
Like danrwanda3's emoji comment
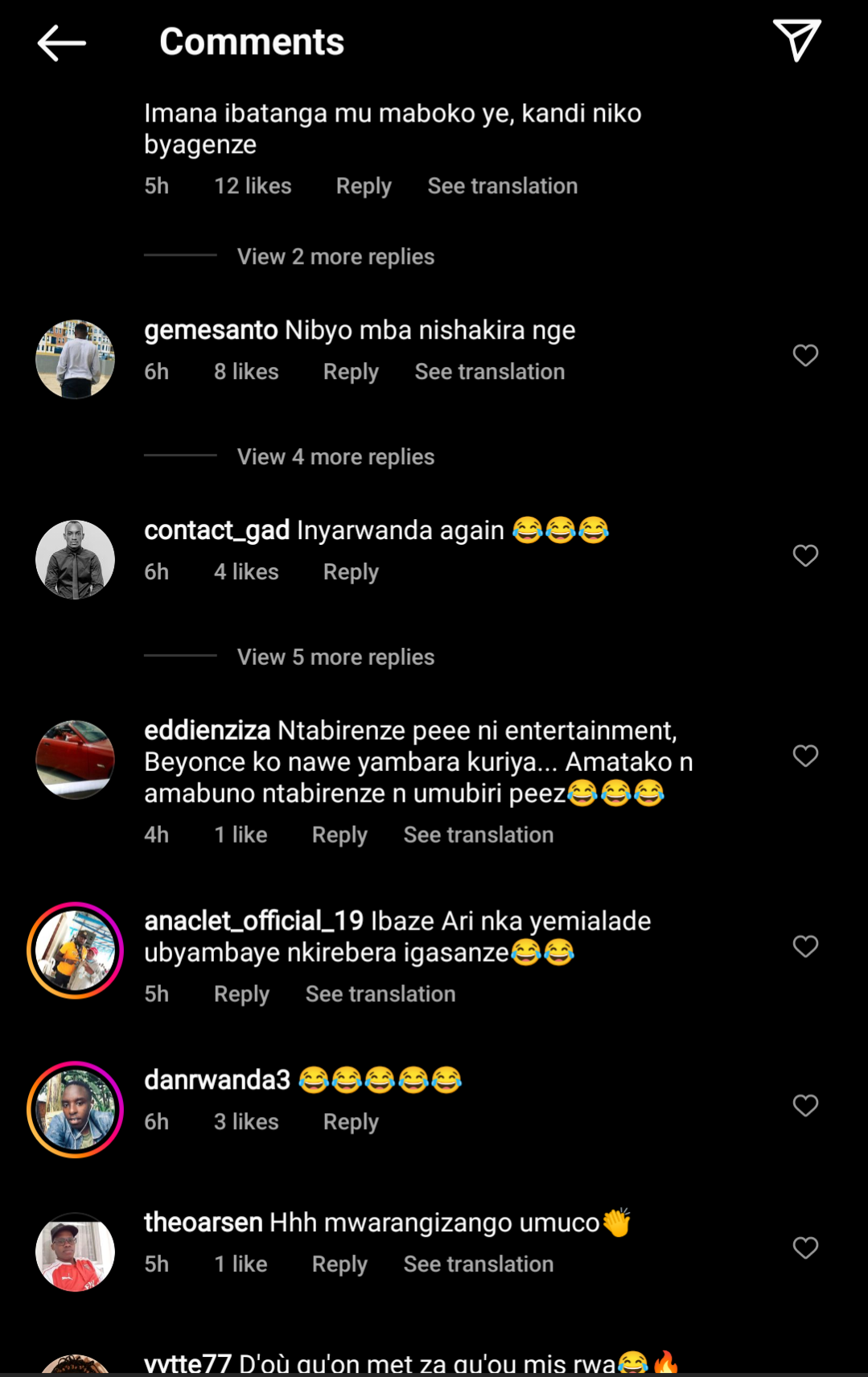pos(805,1106)
